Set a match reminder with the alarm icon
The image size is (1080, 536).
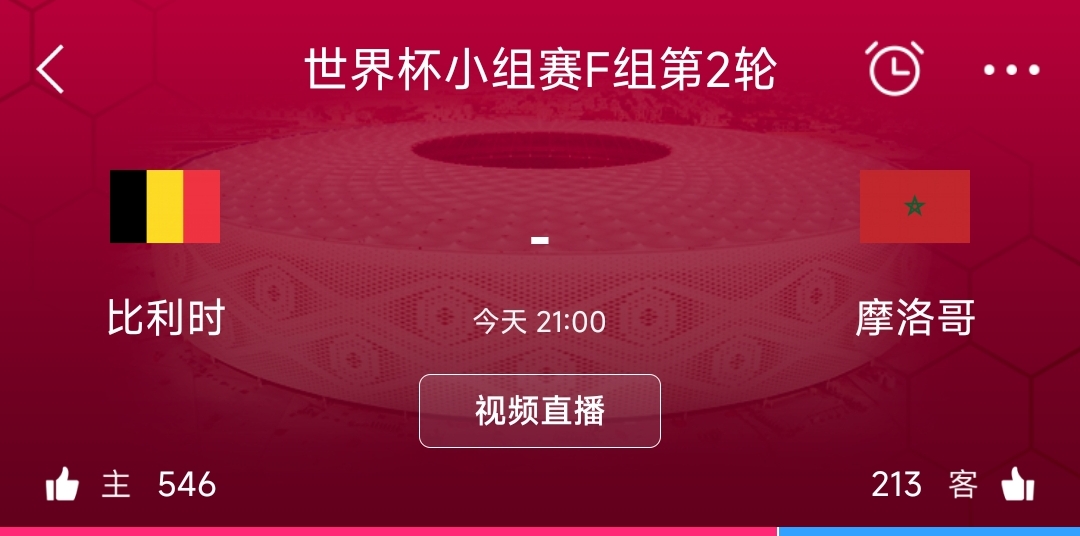click(893, 69)
